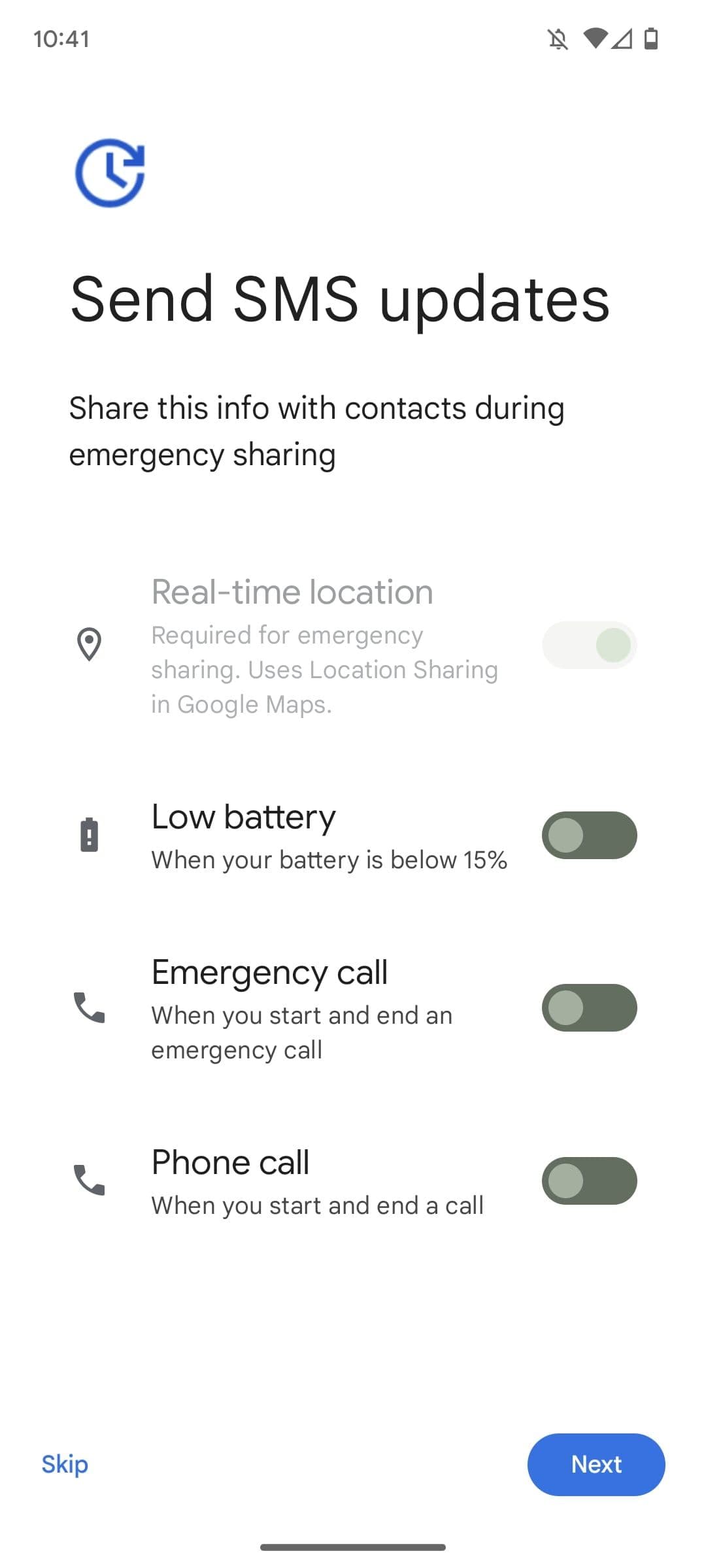
Task: Switch on Phone call updates
Action: 589,1181
